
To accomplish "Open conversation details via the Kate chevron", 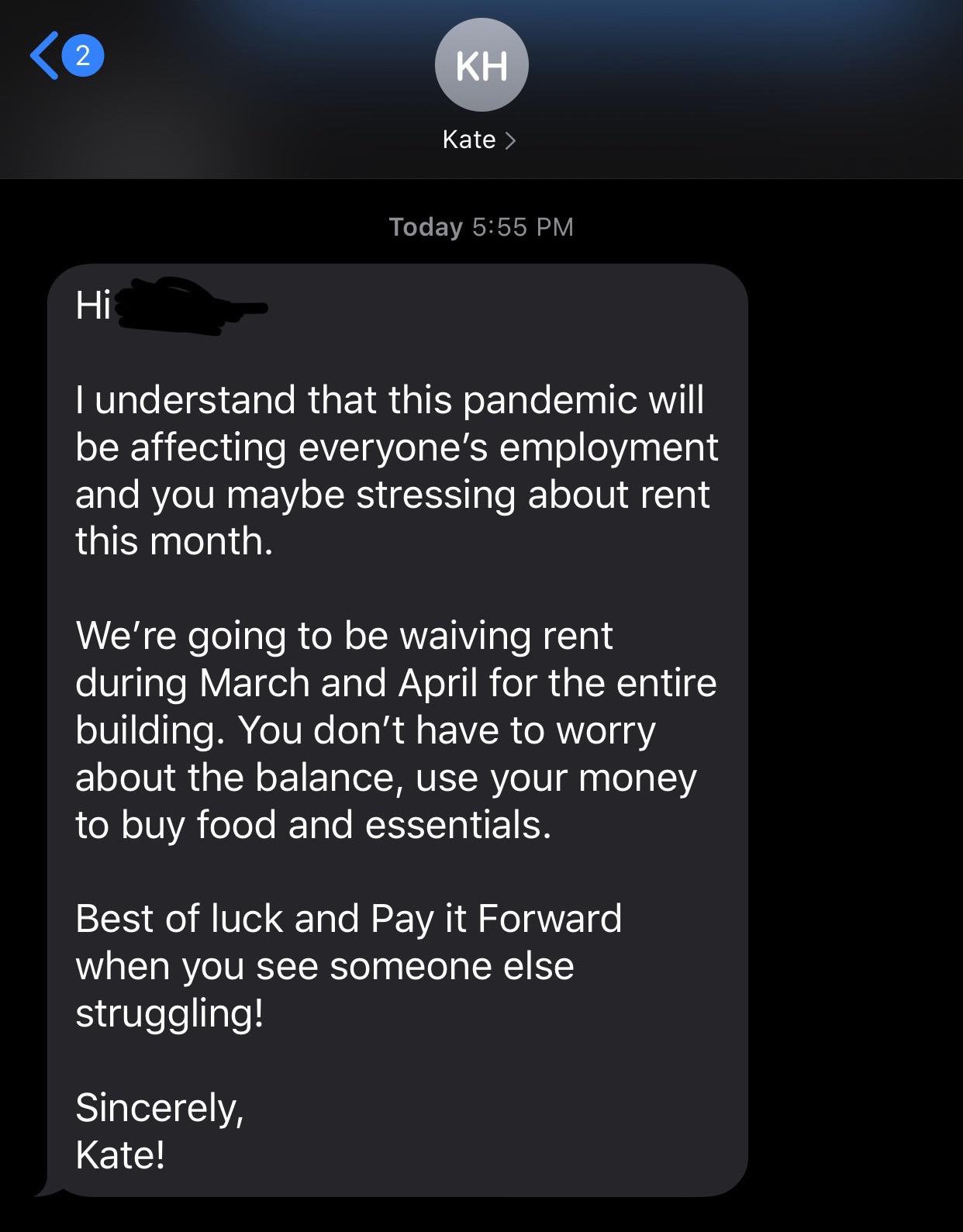I will pyautogui.click(x=509, y=140).
